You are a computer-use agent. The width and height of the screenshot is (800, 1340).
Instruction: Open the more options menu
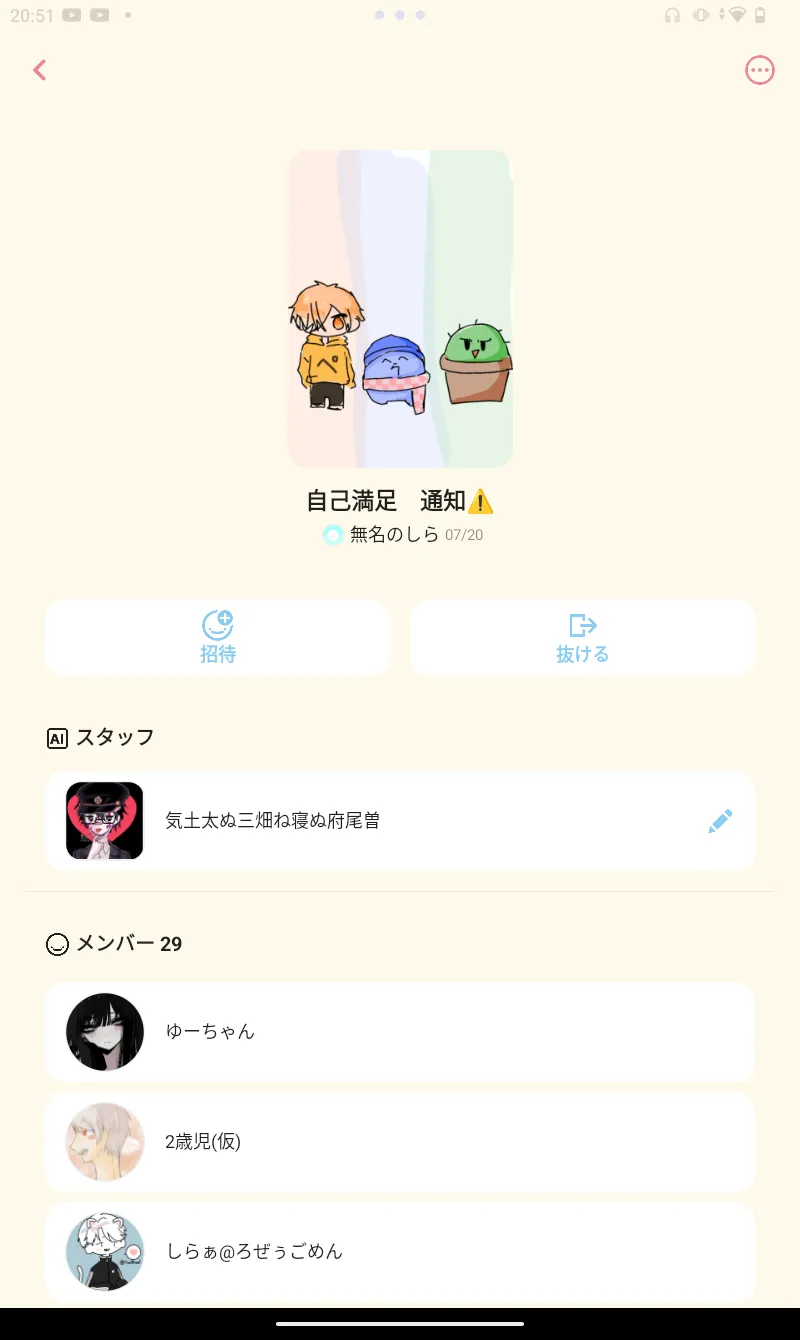[x=760, y=70]
